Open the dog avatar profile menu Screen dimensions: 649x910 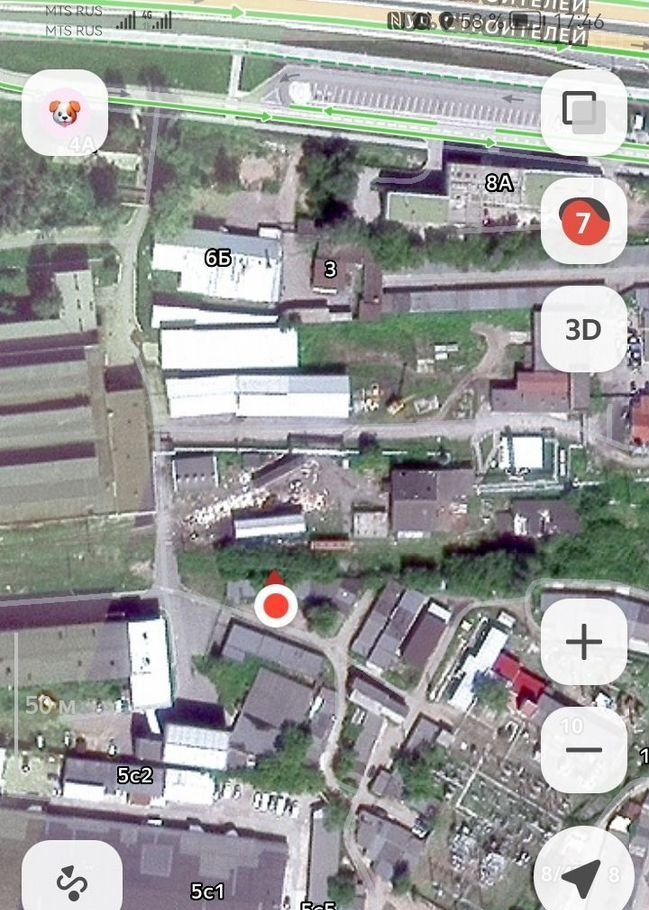click(x=65, y=112)
